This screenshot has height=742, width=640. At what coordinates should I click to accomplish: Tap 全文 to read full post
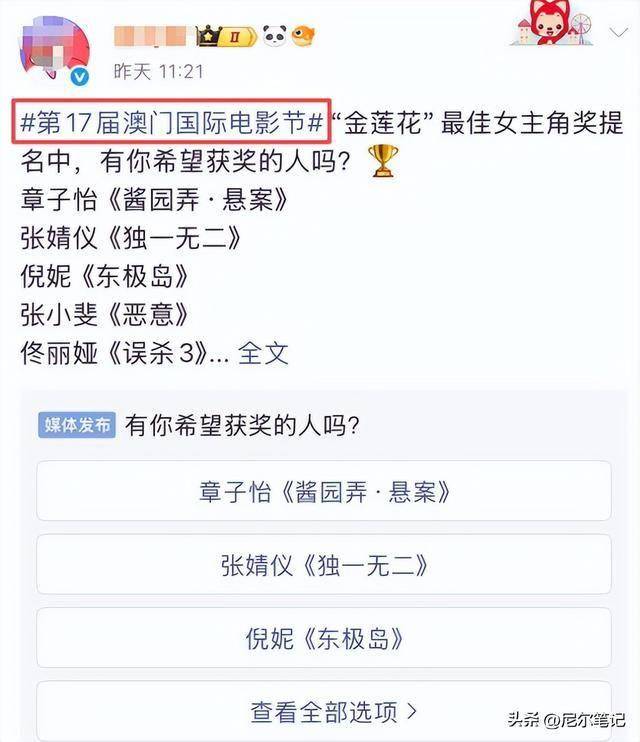click(263, 352)
